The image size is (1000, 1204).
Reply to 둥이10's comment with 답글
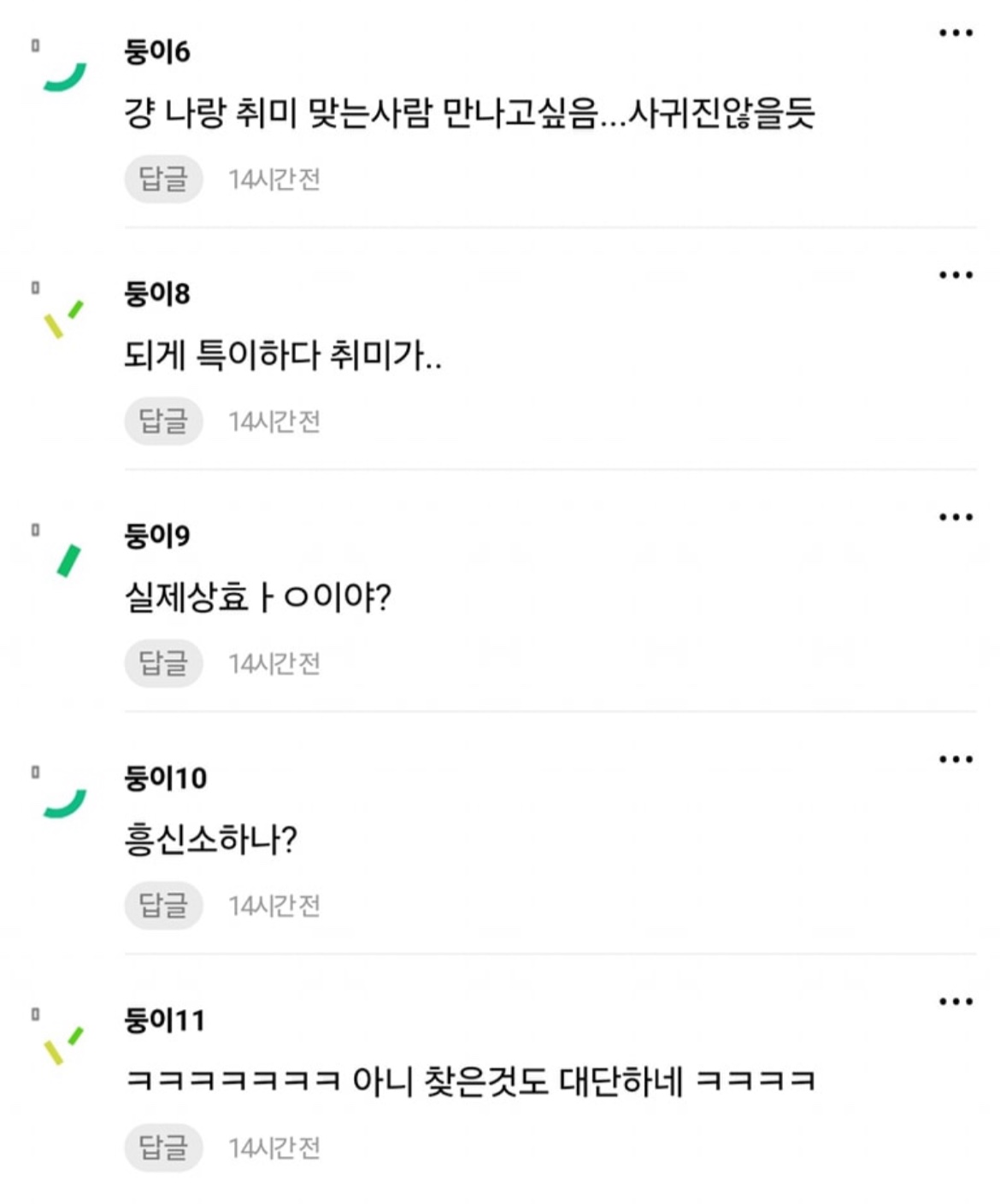[163, 905]
